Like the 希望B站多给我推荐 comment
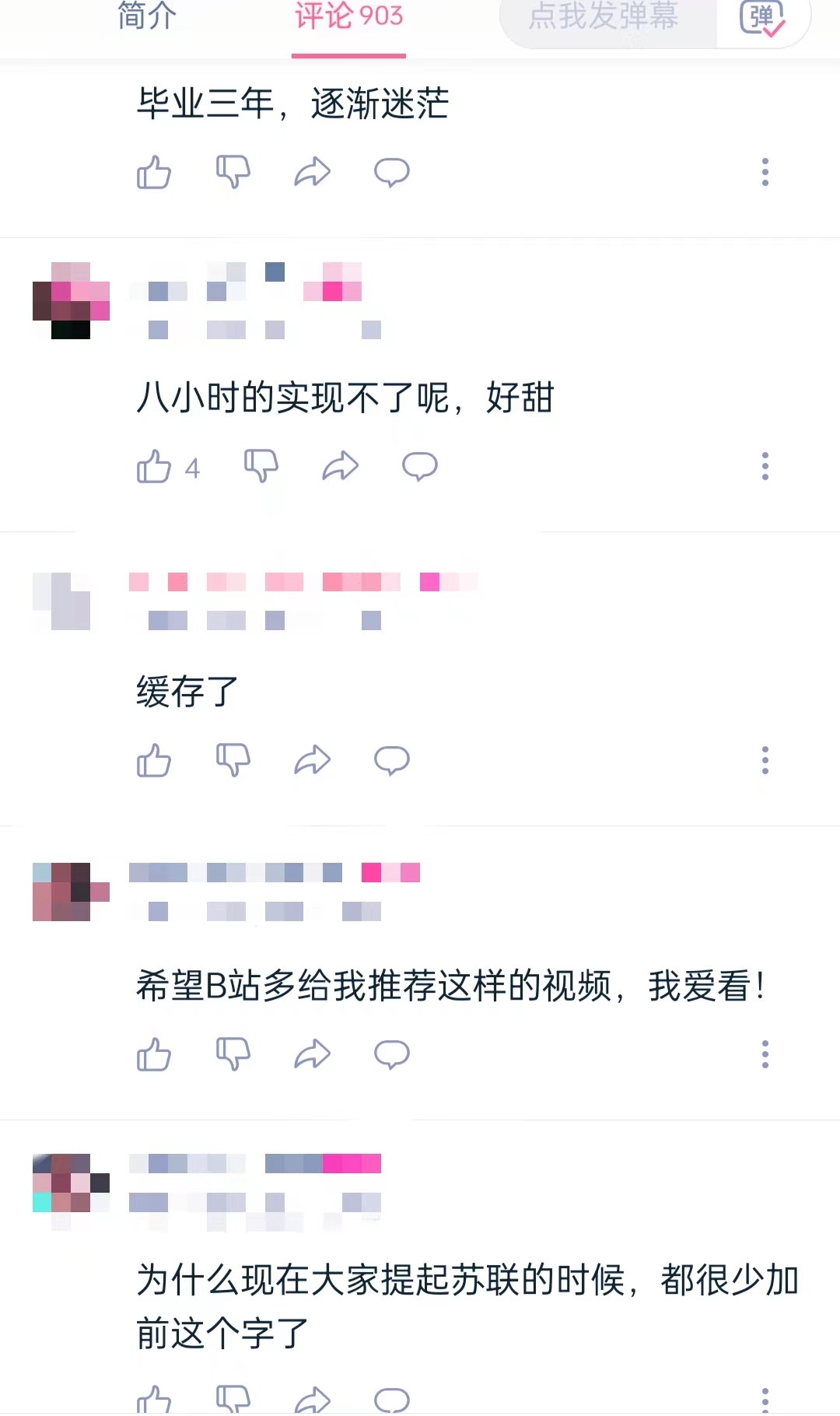The image size is (840, 1416). [x=154, y=1054]
